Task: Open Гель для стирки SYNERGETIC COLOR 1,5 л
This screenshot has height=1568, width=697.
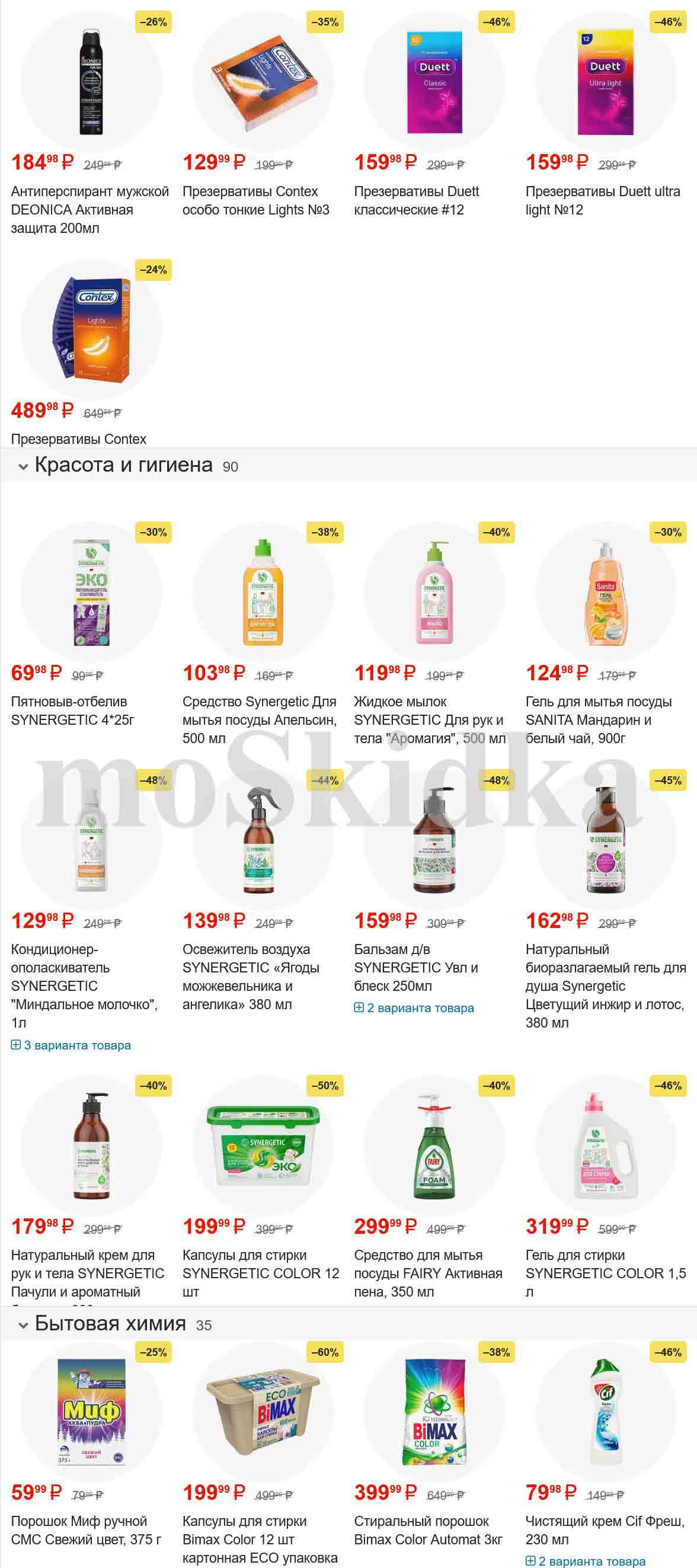Action: pyautogui.click(x=605, y=1273)
